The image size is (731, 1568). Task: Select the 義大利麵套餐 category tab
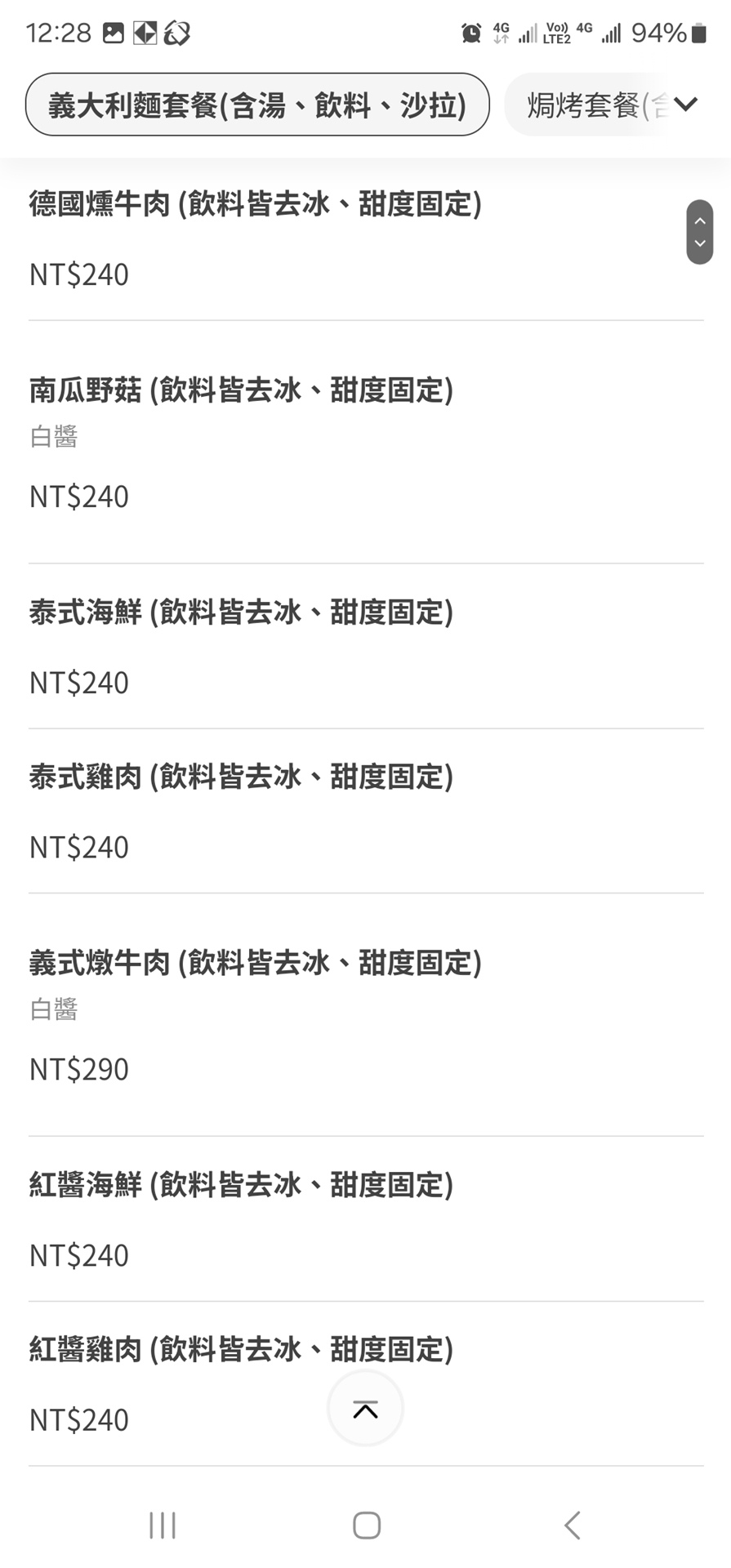(257, 105)
